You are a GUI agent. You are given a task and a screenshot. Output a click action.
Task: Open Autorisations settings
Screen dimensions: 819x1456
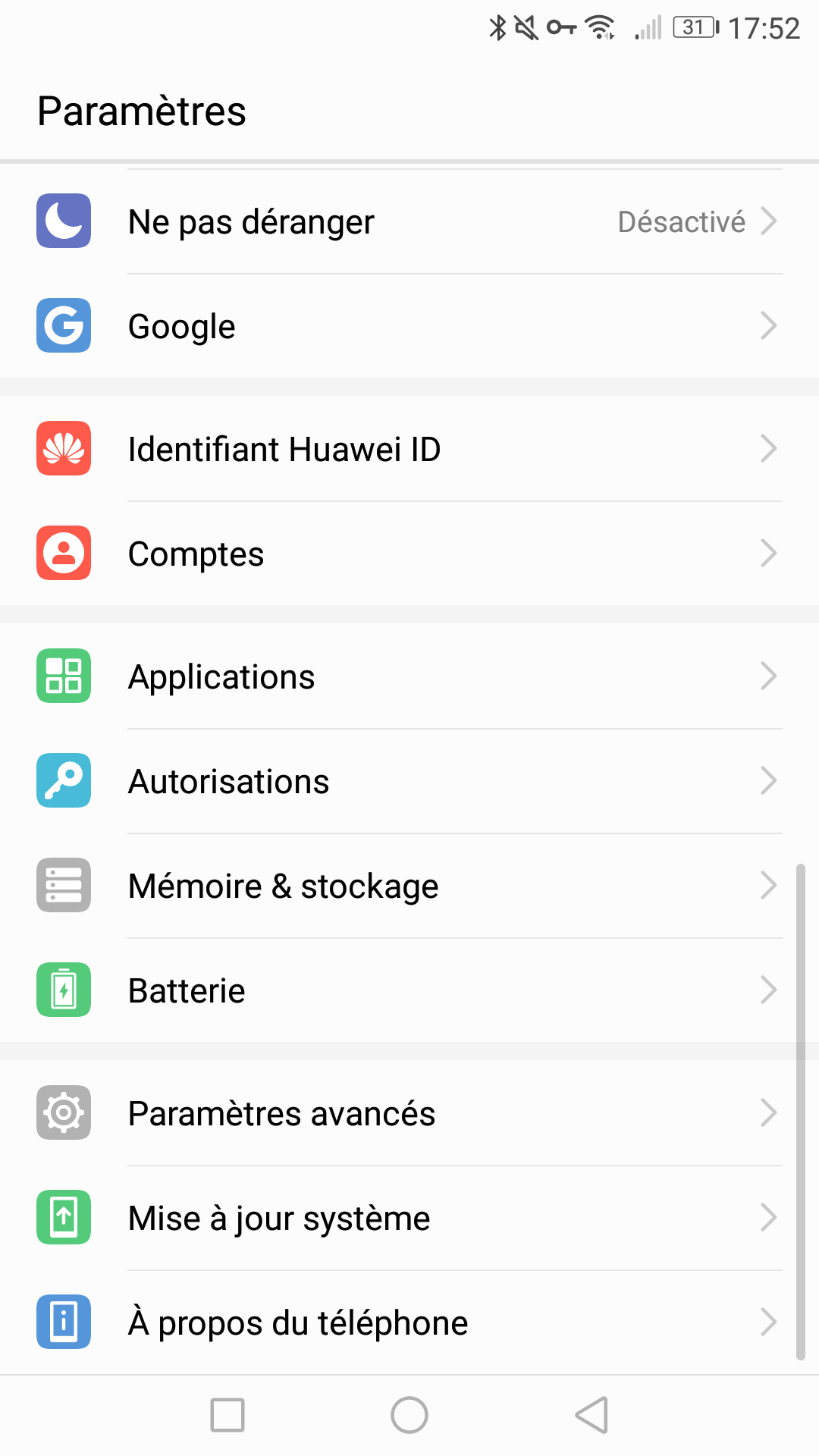click(409, 781)
